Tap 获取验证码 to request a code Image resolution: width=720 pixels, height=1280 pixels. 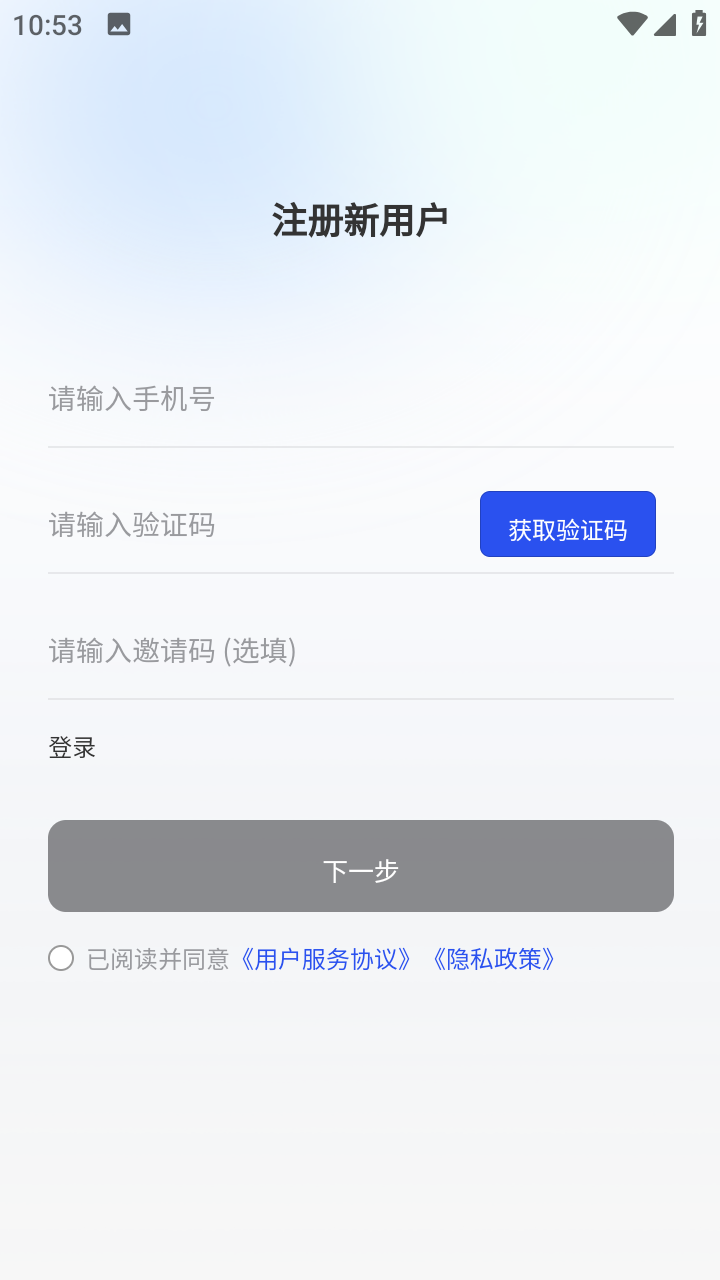pyautogui.click(x=568, y=524)
